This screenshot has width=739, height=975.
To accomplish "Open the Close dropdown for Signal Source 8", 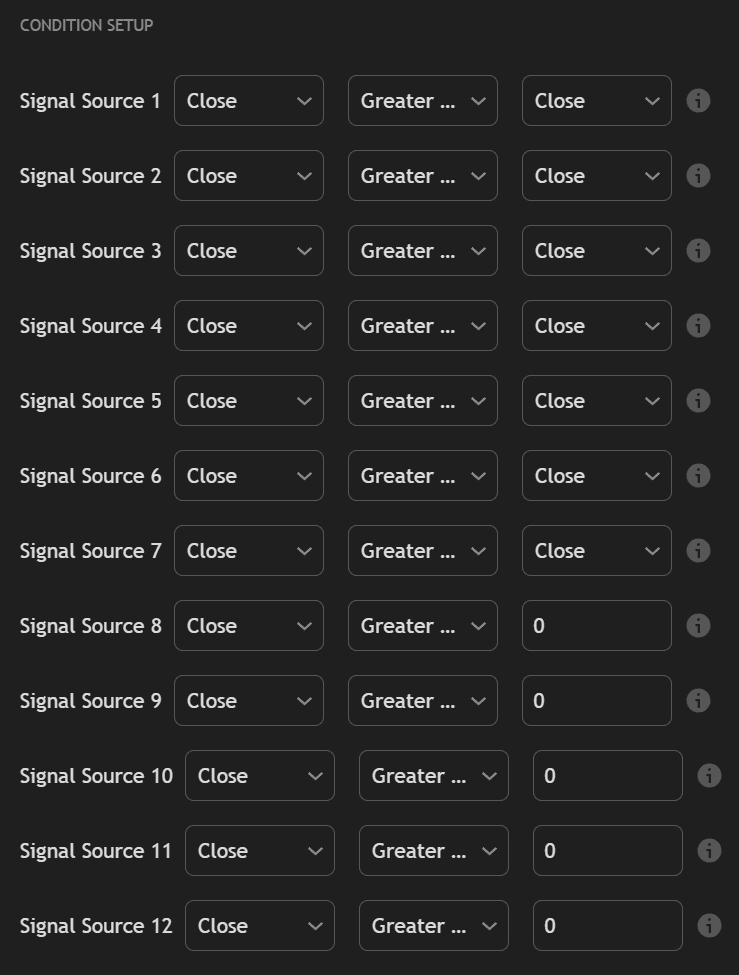I will 248,626.
